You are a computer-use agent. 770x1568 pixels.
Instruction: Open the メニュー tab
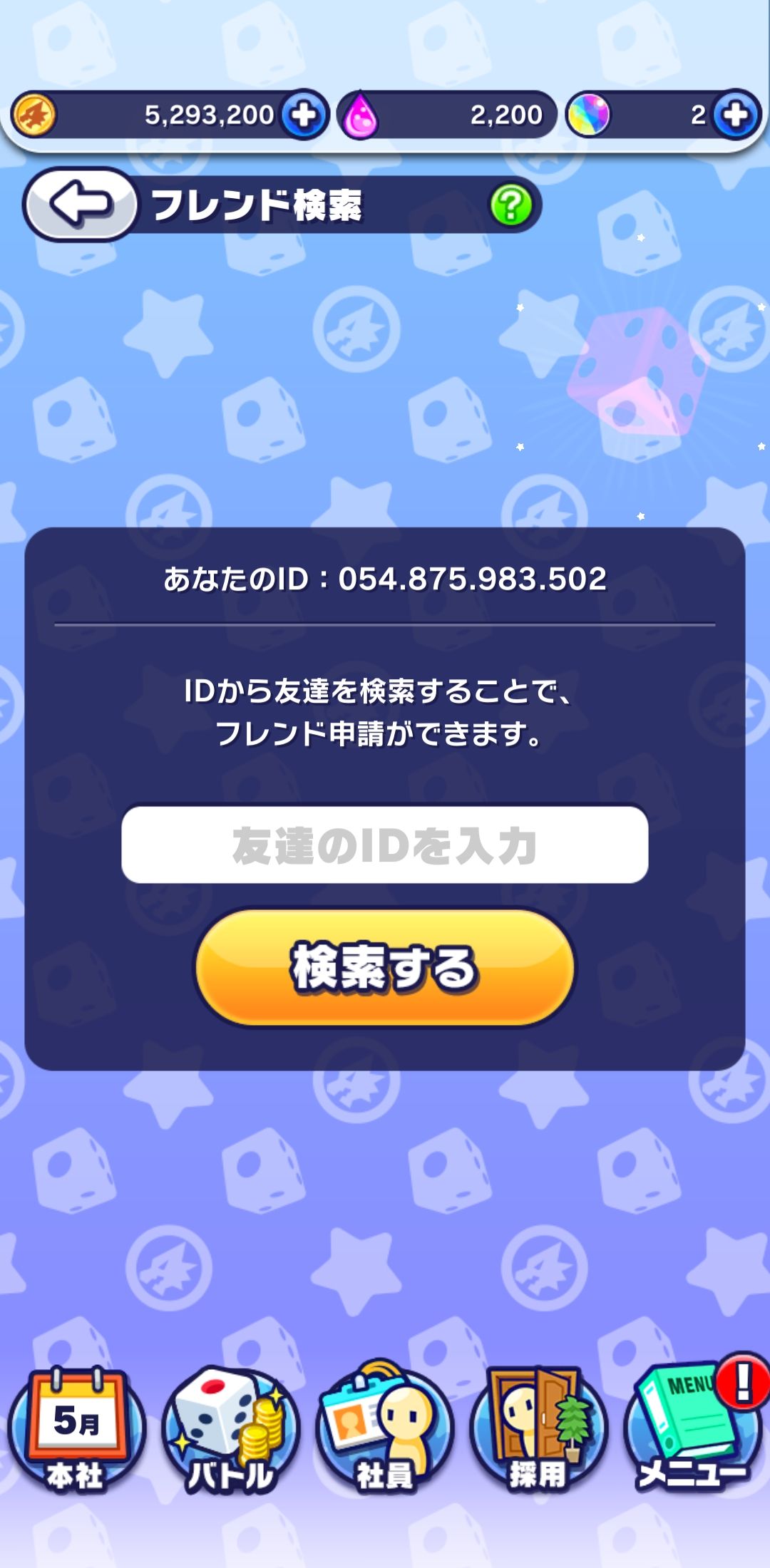692,1431
